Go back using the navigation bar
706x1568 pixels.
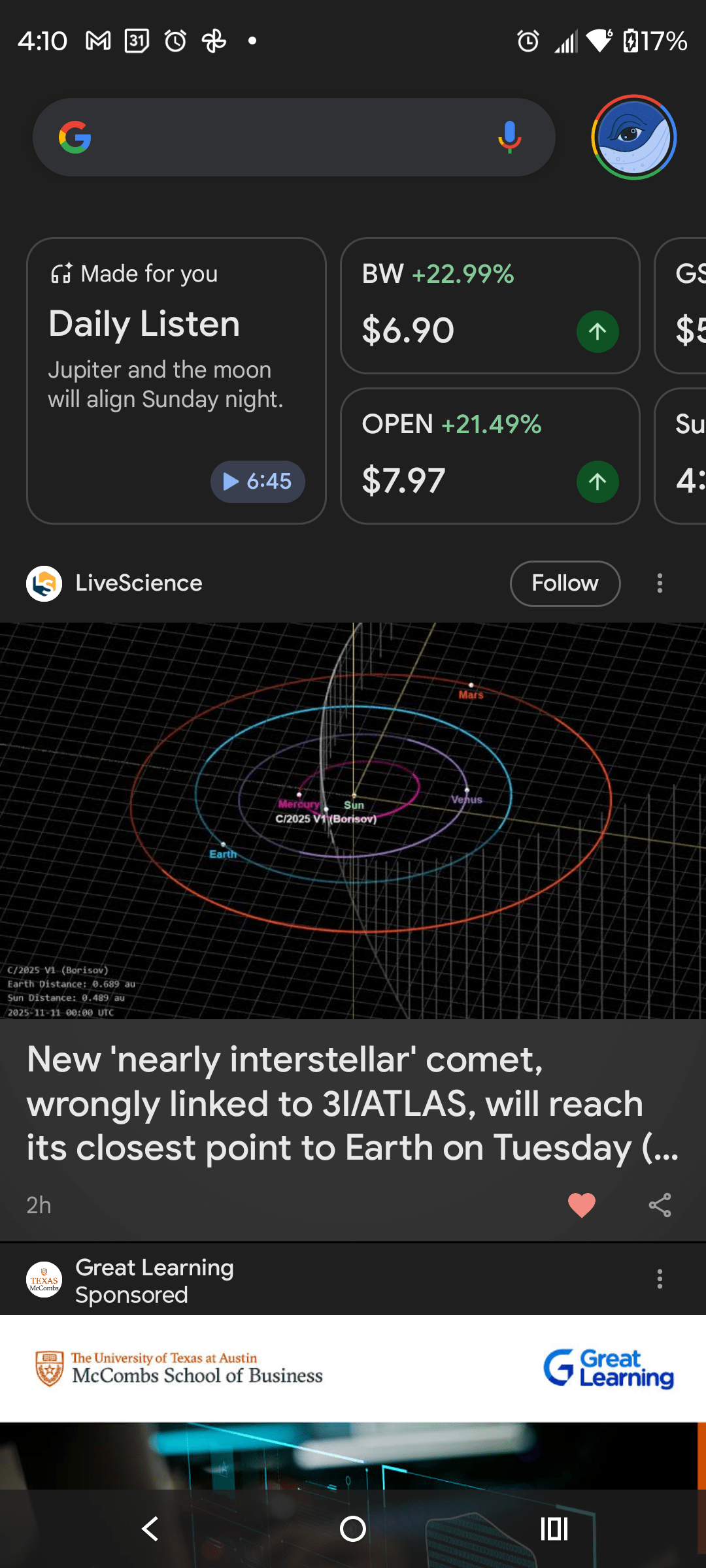(150, 1529)
